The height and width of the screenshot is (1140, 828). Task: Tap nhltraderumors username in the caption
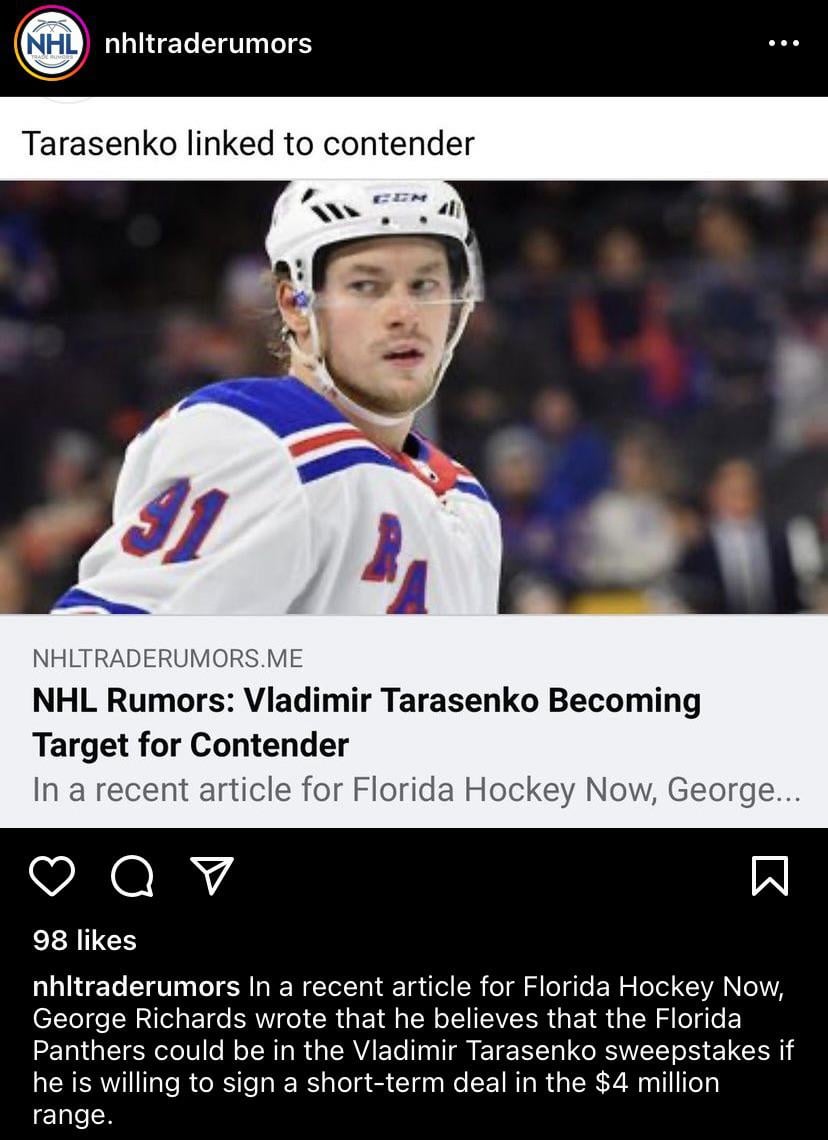[x=136, y=988]
